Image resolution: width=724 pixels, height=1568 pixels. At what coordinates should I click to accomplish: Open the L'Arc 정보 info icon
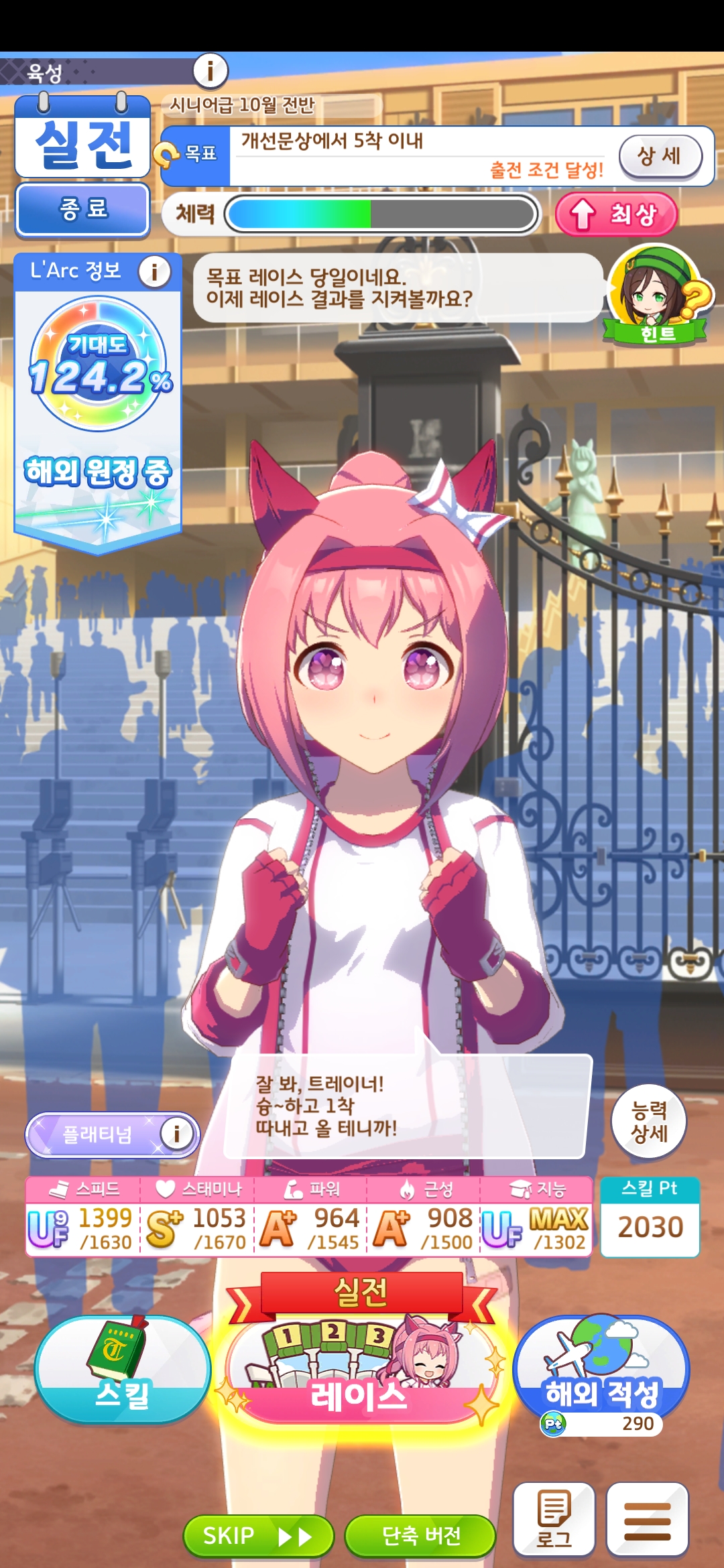click(154, 271)
